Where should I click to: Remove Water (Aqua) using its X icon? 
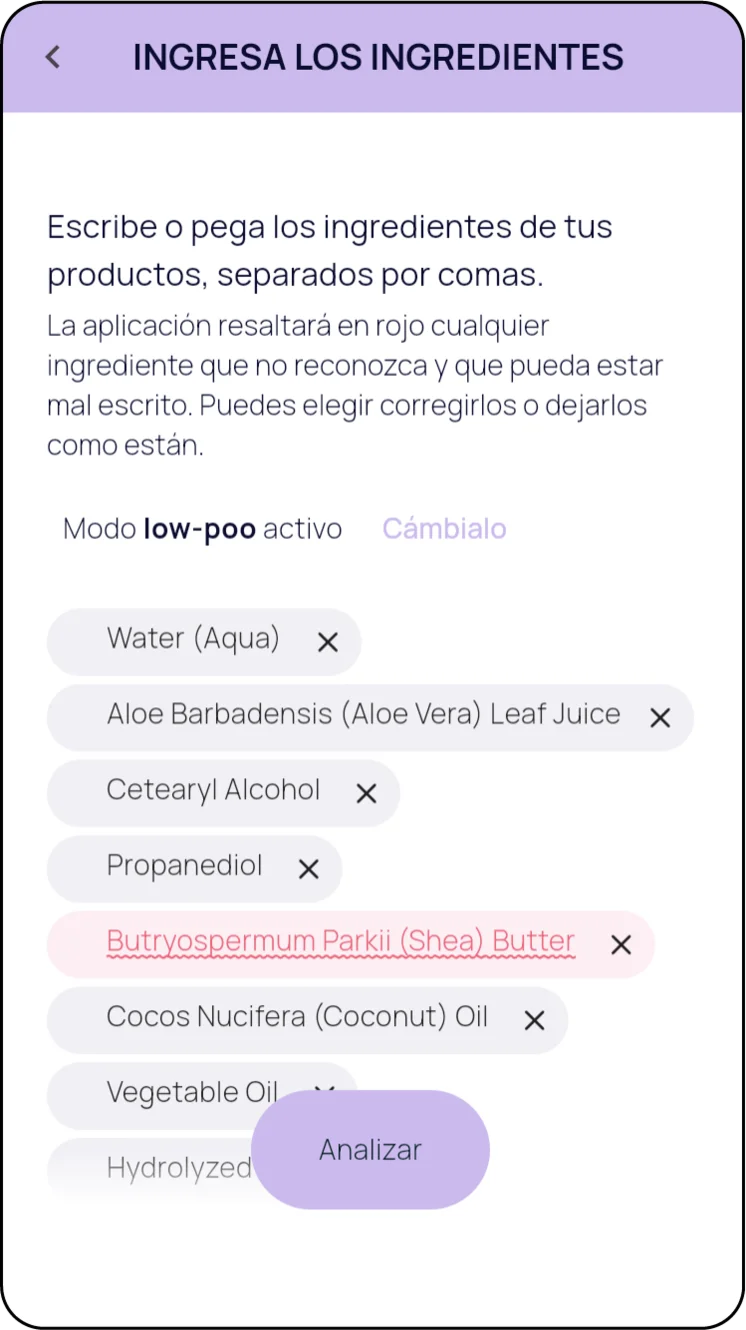click(x=327, y=642)
